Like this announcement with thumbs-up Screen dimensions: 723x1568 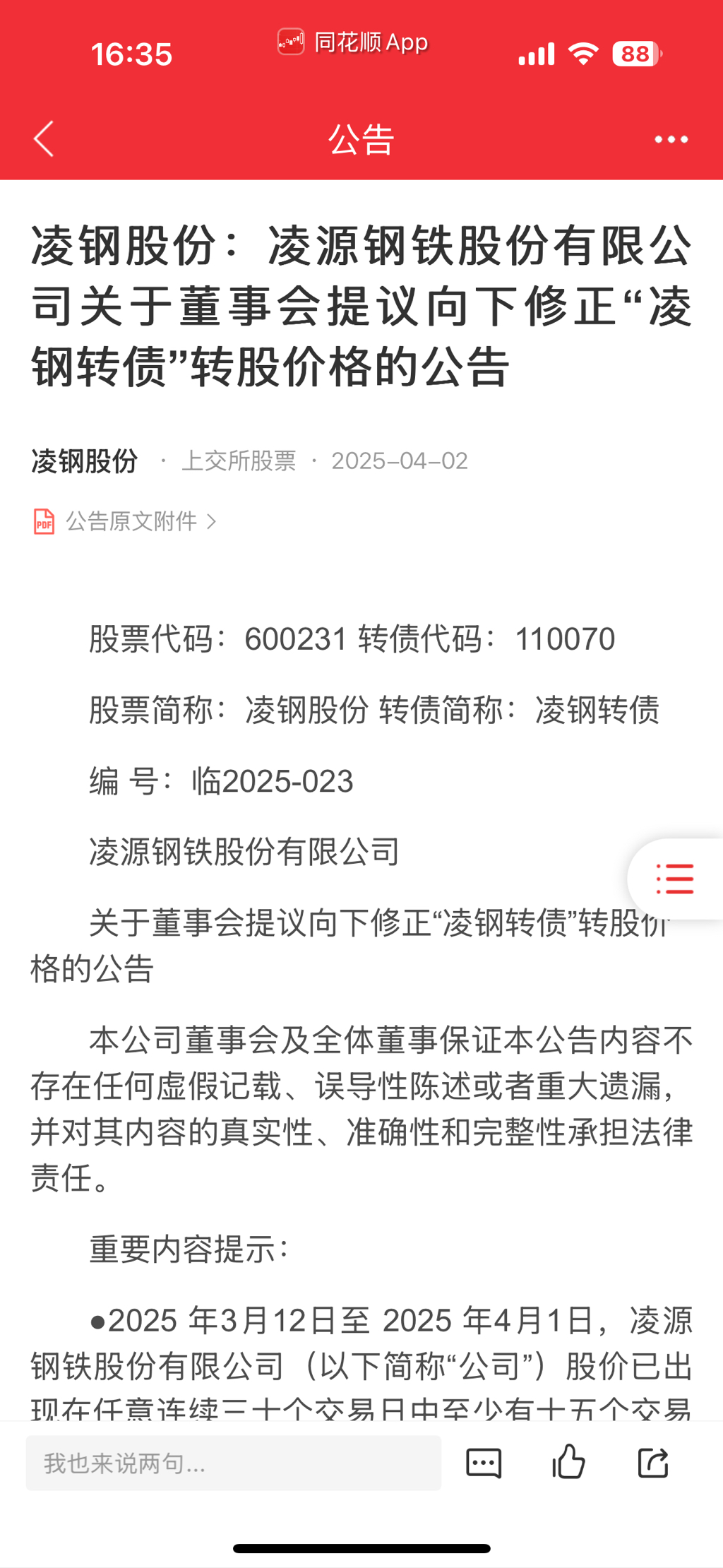[568, 1462]
